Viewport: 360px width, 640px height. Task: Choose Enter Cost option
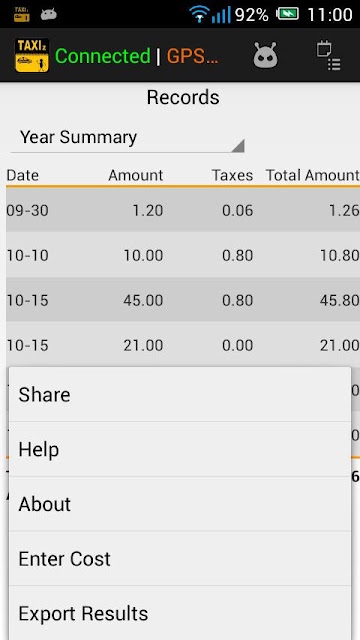pos(180,559)
